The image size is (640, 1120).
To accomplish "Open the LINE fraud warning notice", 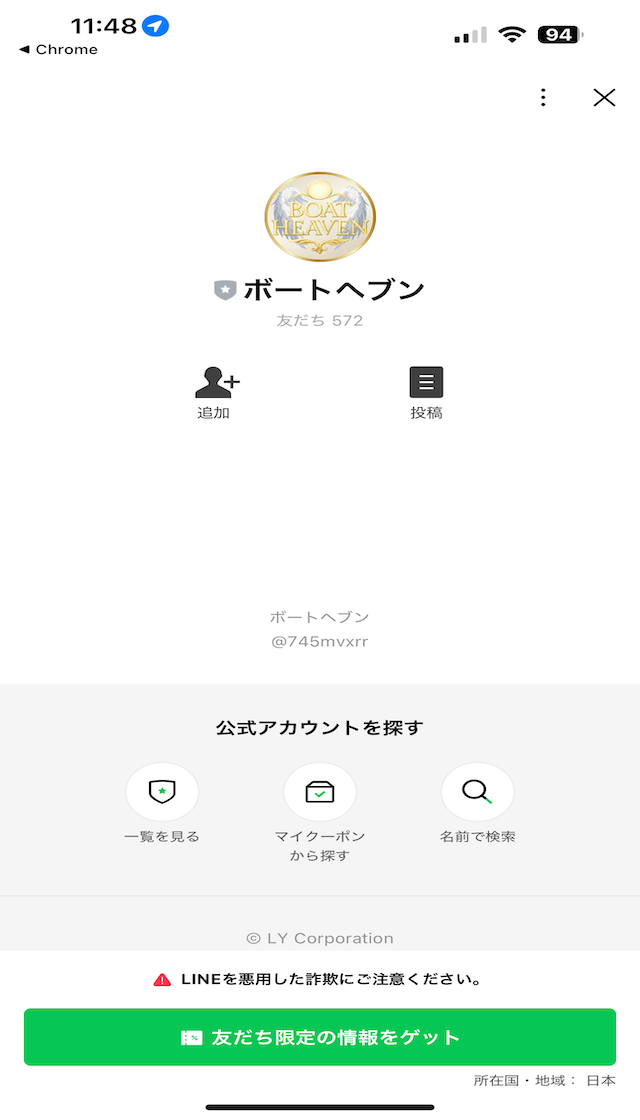I will coord(316,979).
